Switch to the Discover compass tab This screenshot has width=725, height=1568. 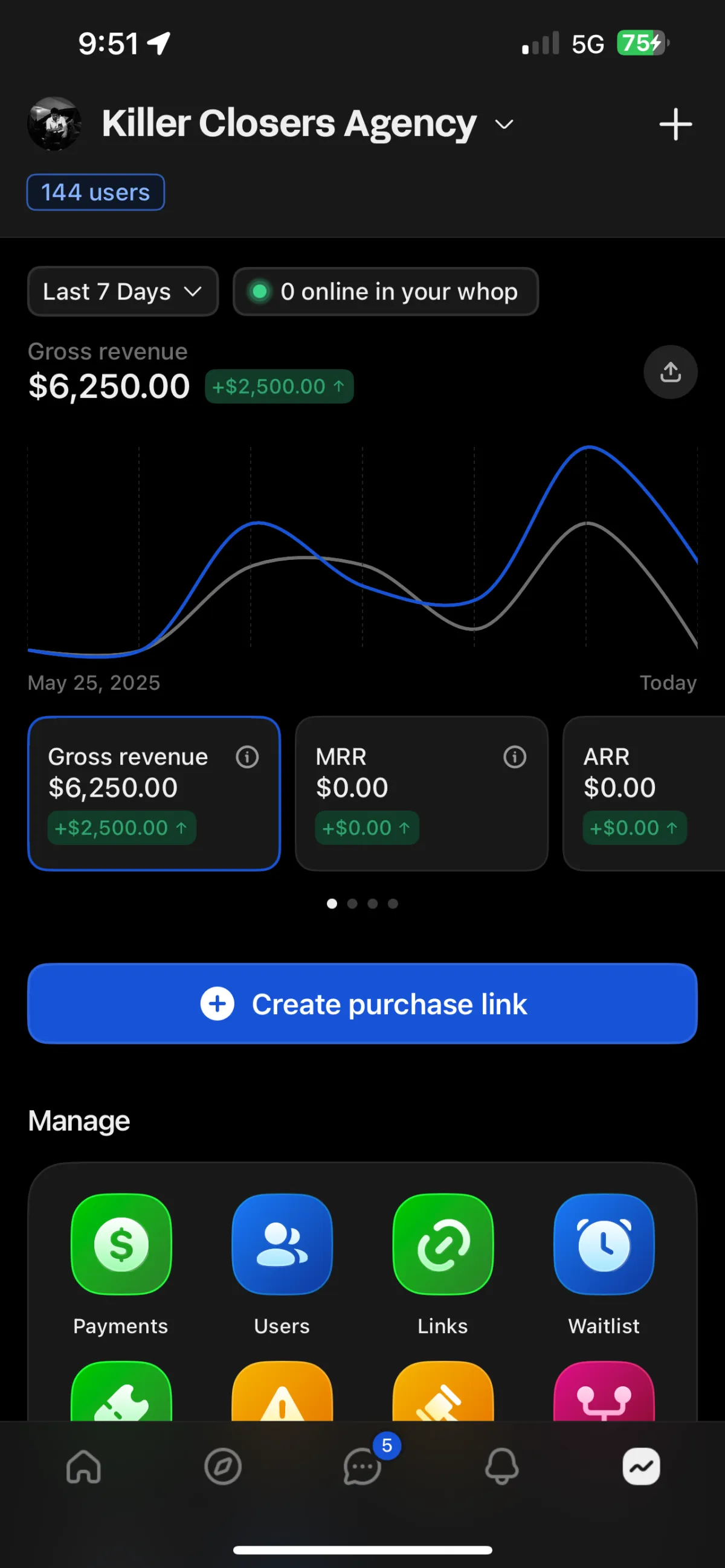coord(223,1467)
